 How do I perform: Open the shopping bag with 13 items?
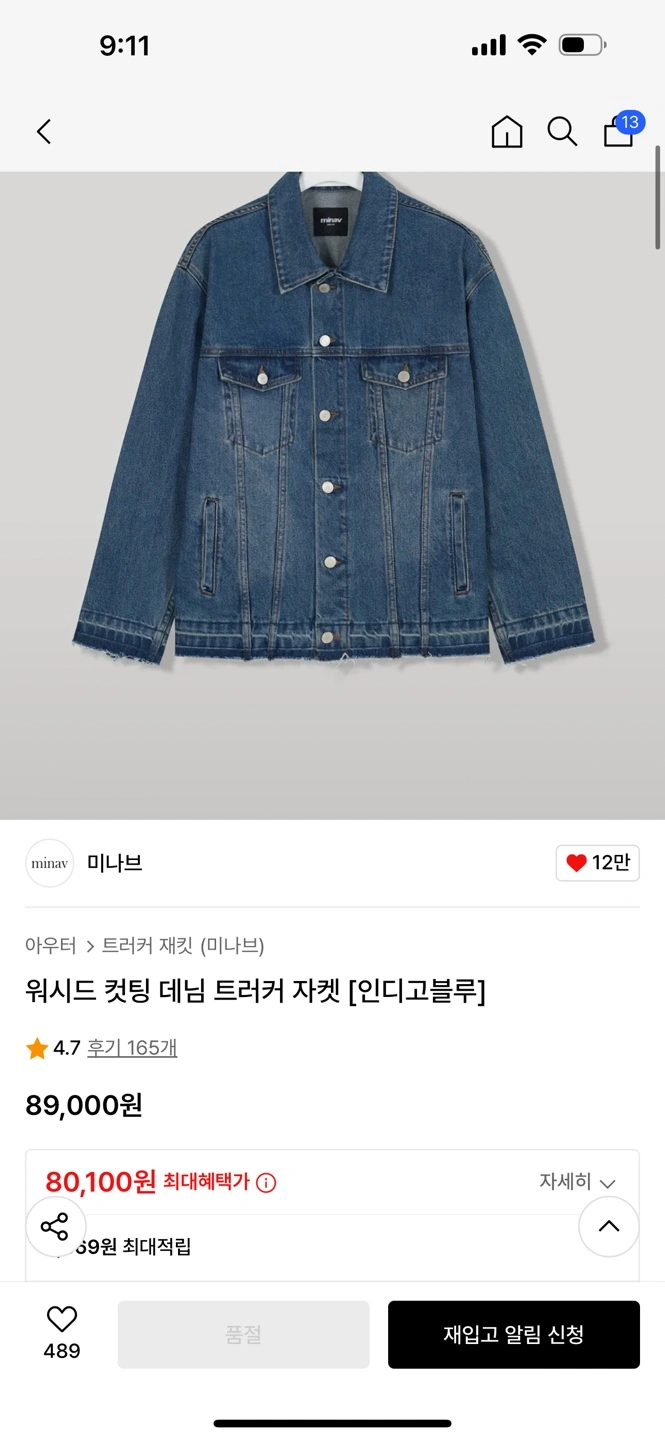coord(619,132)
